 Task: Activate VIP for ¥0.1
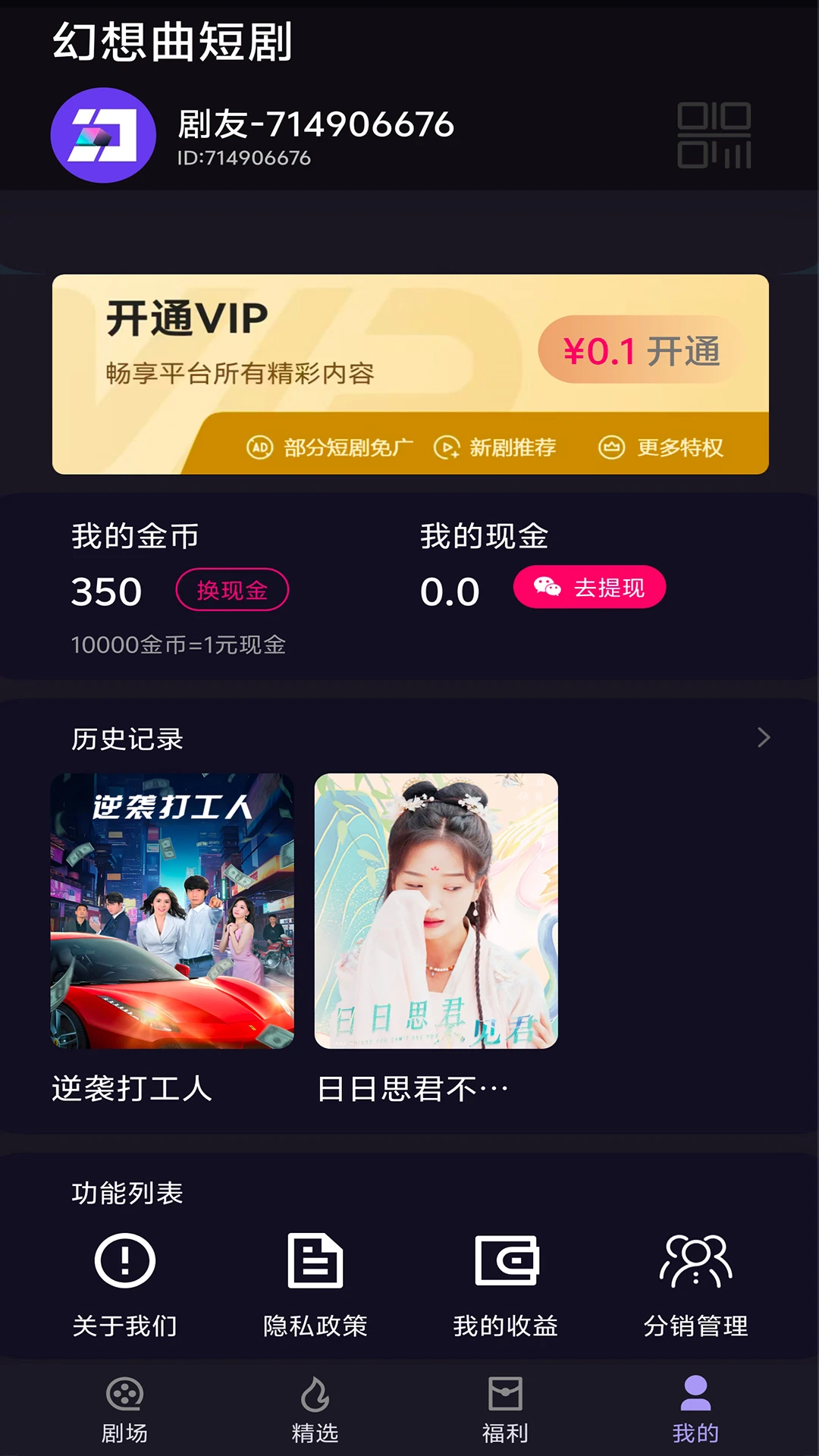coord(641,351)
